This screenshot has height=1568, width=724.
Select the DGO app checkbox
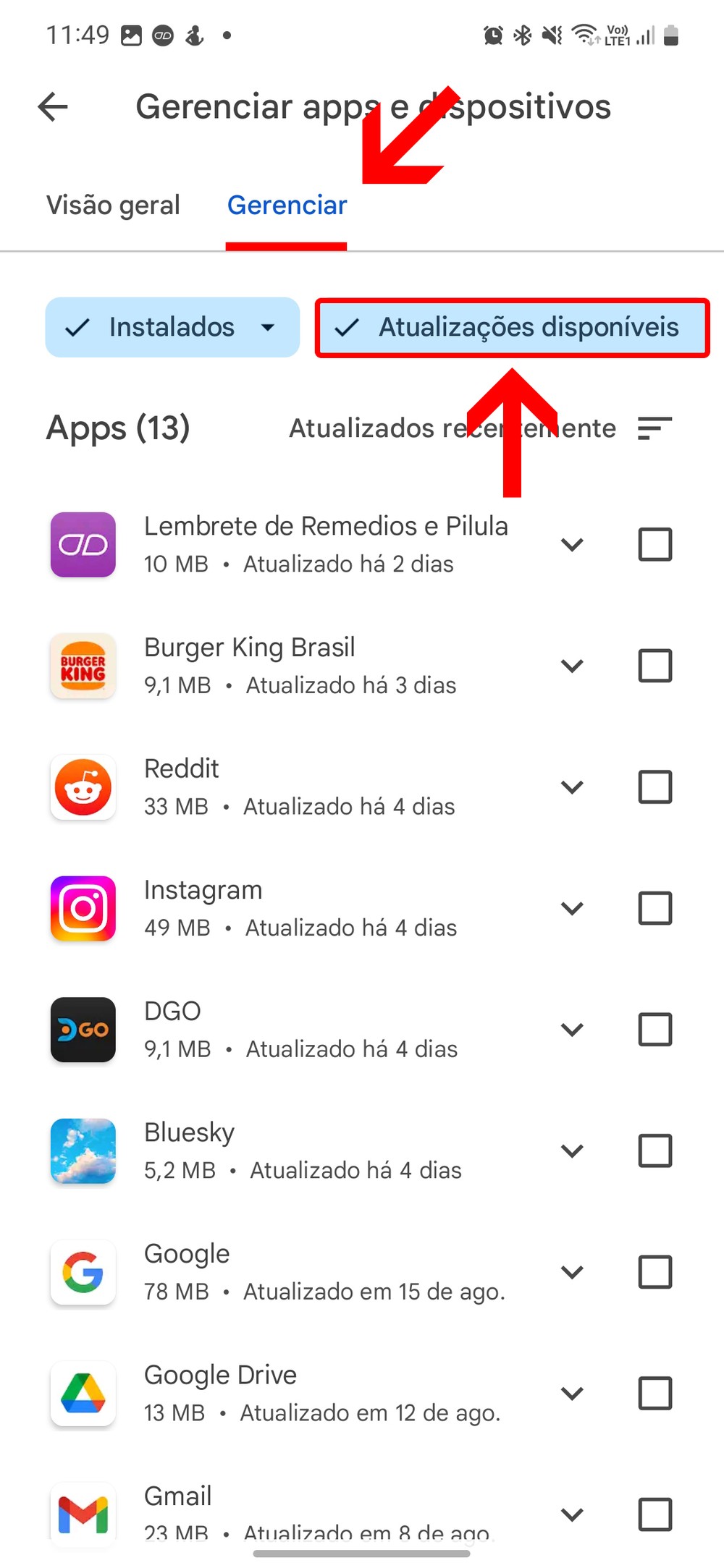(654, 1030)
